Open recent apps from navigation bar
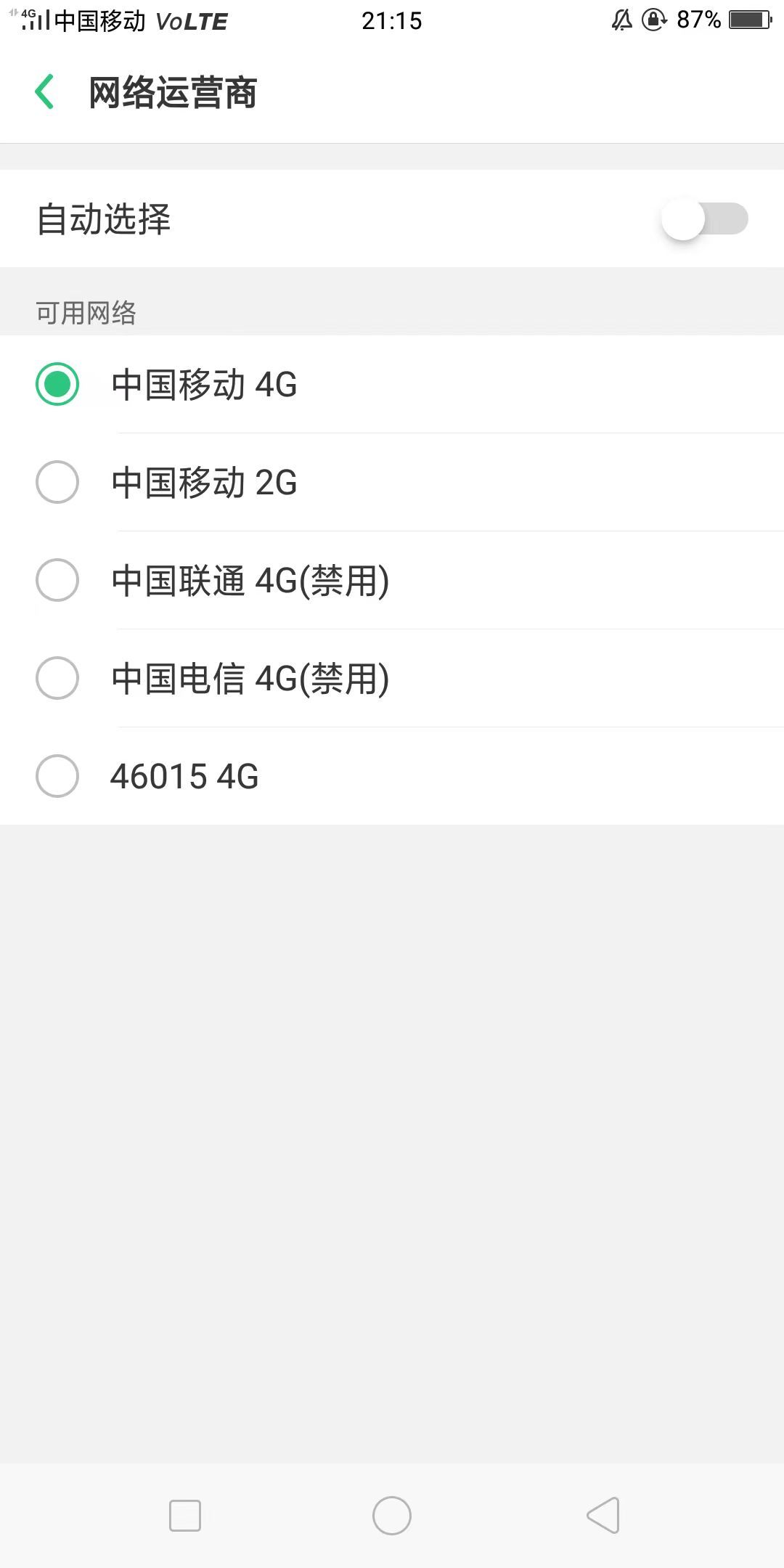Image resolution: width=784 pixels, height=1568 pixels. click(x=185, y=1516)
